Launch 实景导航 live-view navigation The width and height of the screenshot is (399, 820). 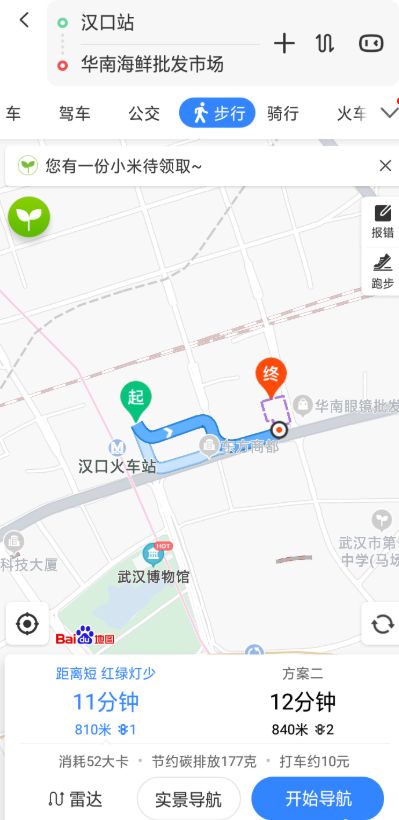188,799
